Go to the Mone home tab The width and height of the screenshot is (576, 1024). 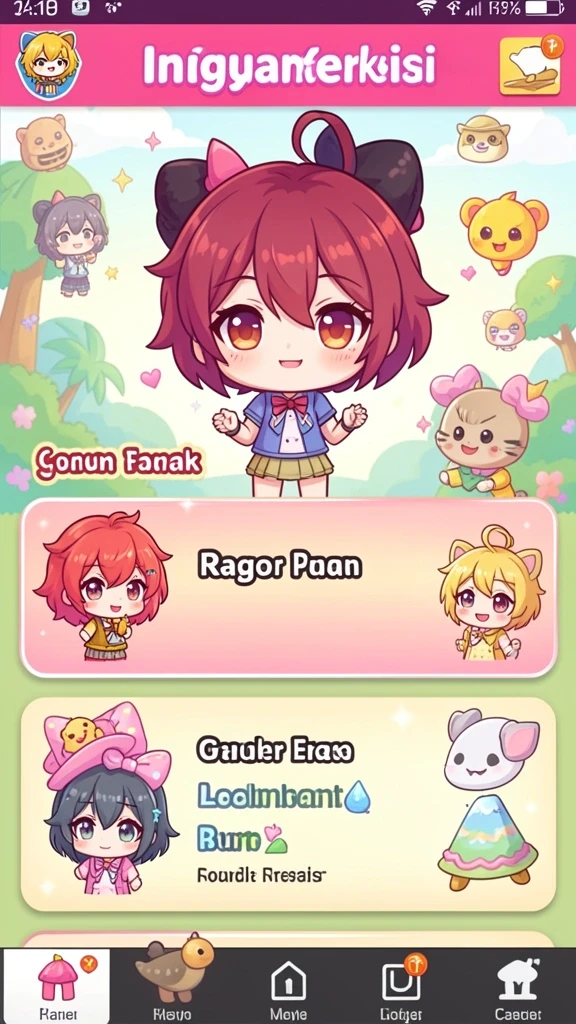(x=288, y=986)
